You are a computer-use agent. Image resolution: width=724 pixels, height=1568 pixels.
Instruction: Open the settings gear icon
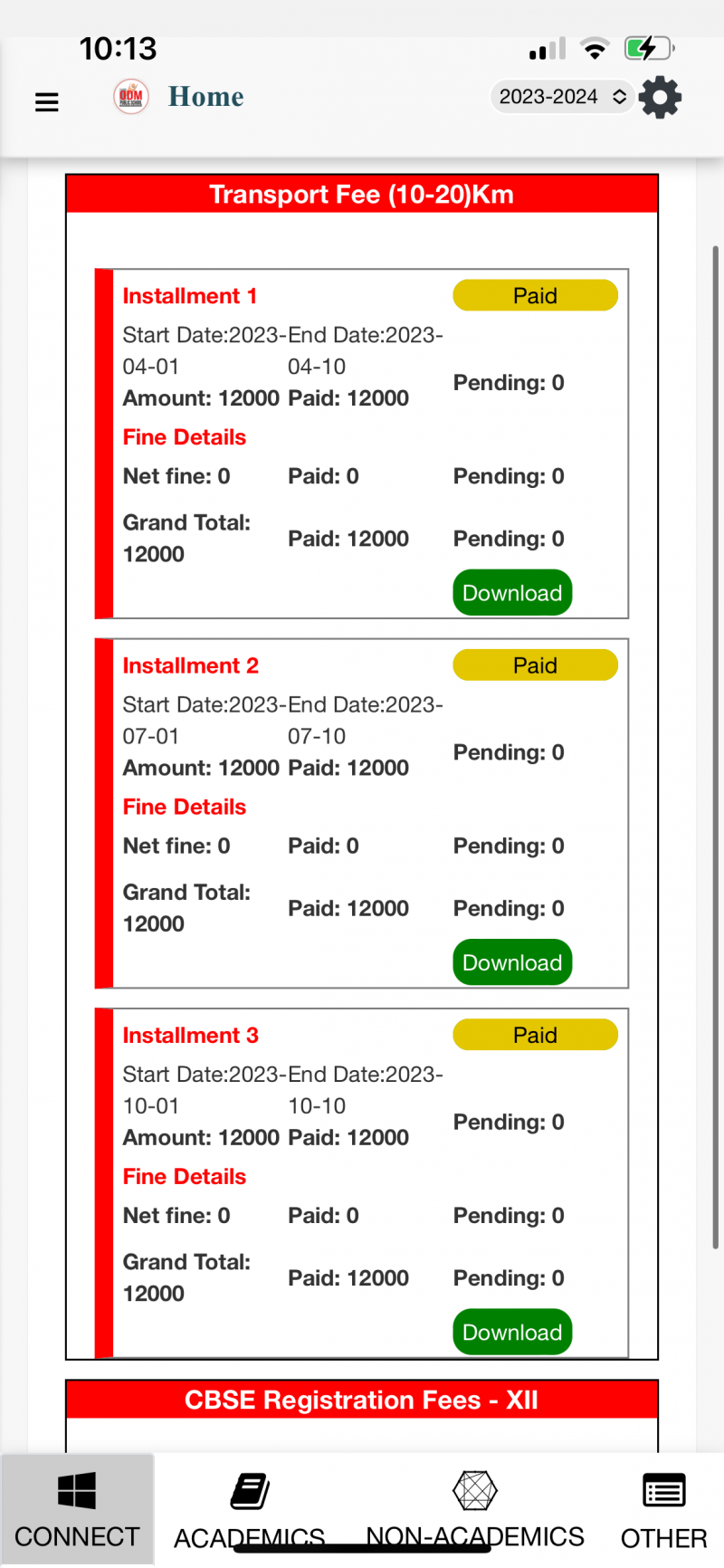coord(661,97)
